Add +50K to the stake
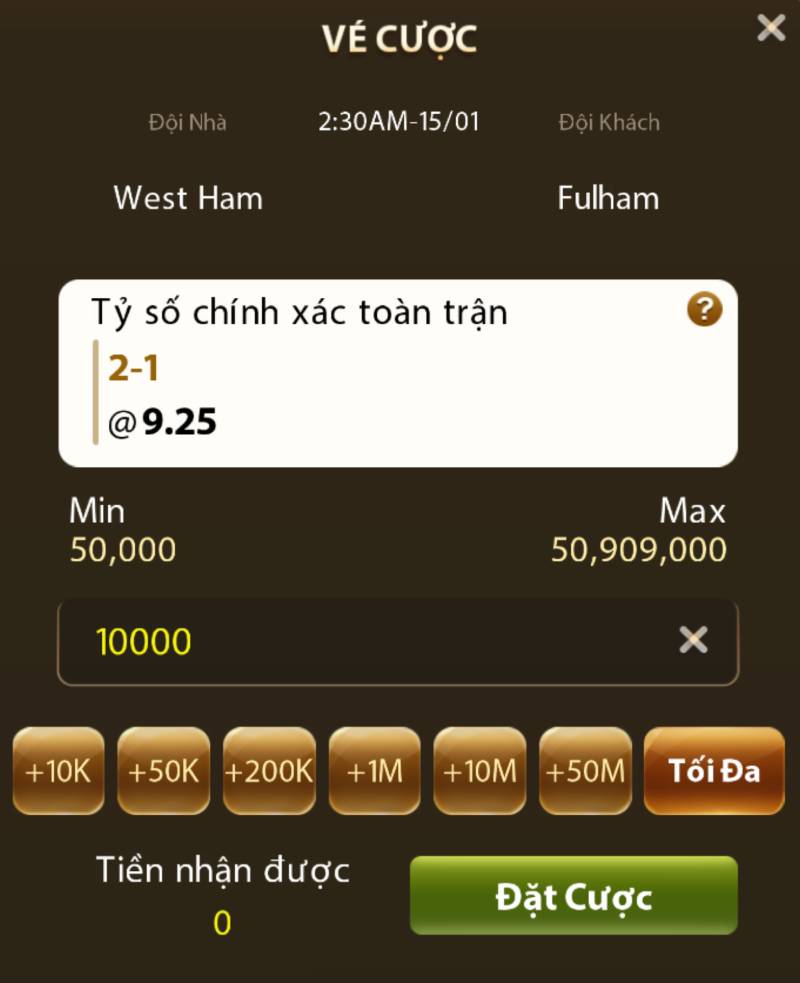 point(163,771)
